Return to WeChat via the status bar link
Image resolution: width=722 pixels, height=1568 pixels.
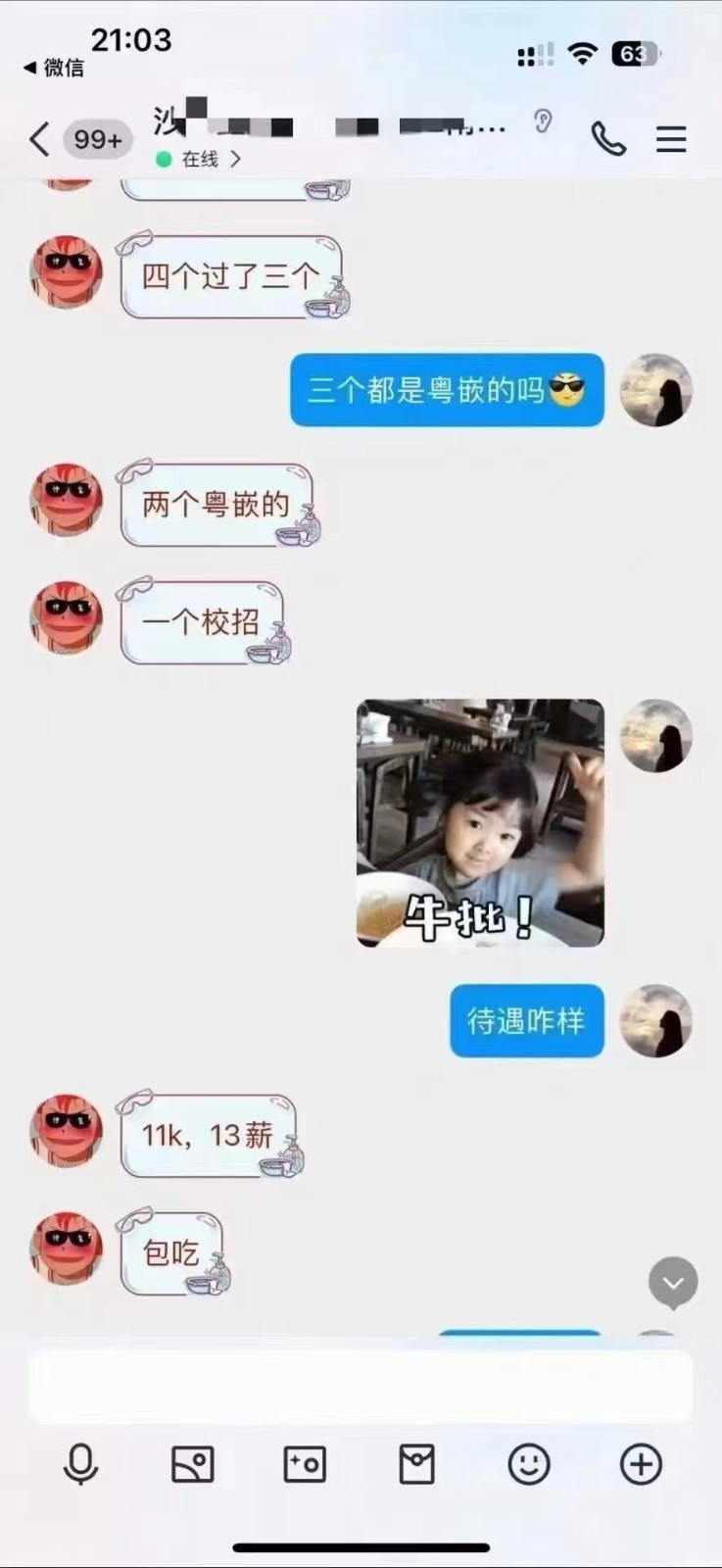tap(54, 68)
